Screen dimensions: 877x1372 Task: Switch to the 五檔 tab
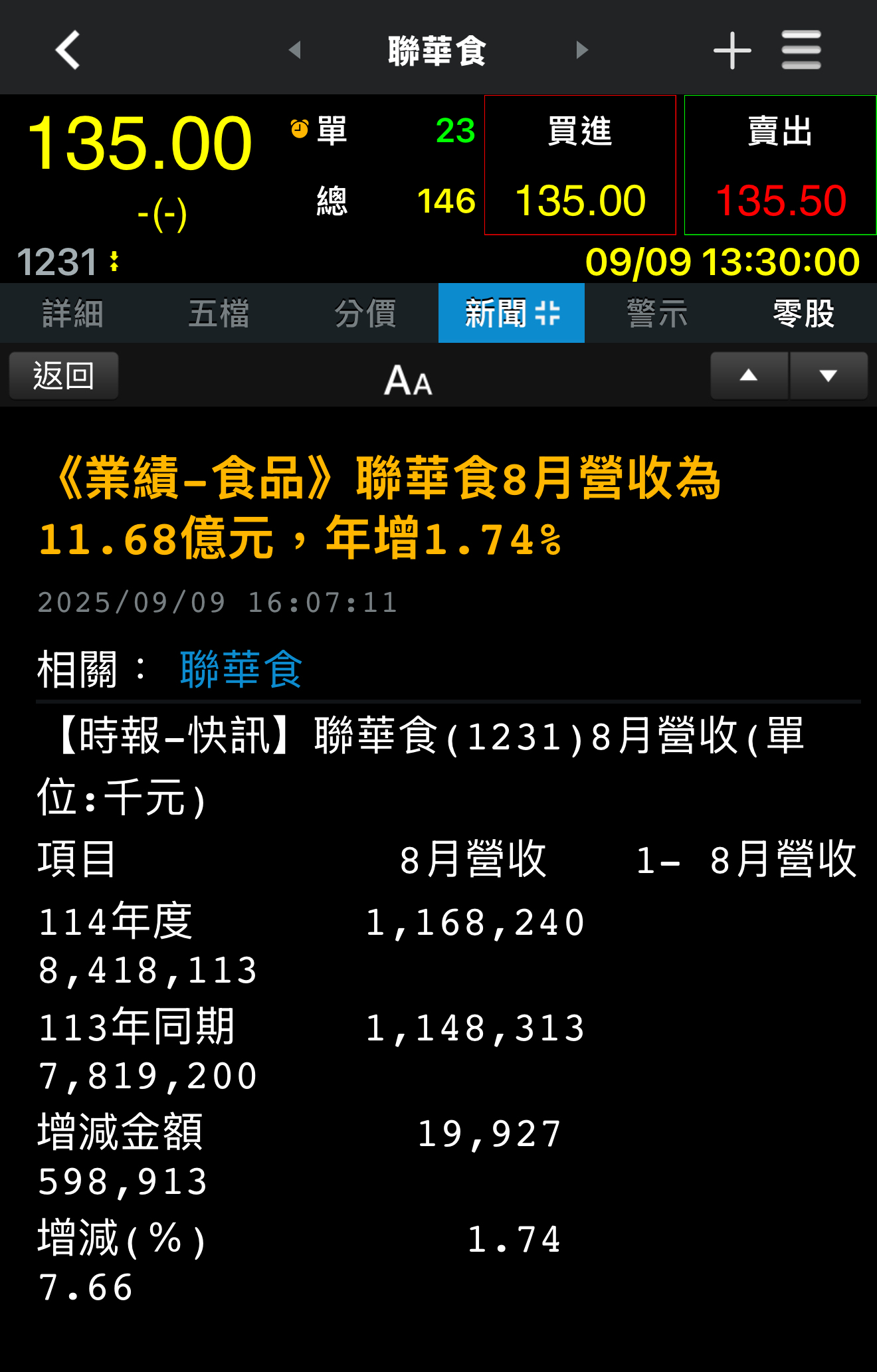pyautogui.click(x=219, y=313)
